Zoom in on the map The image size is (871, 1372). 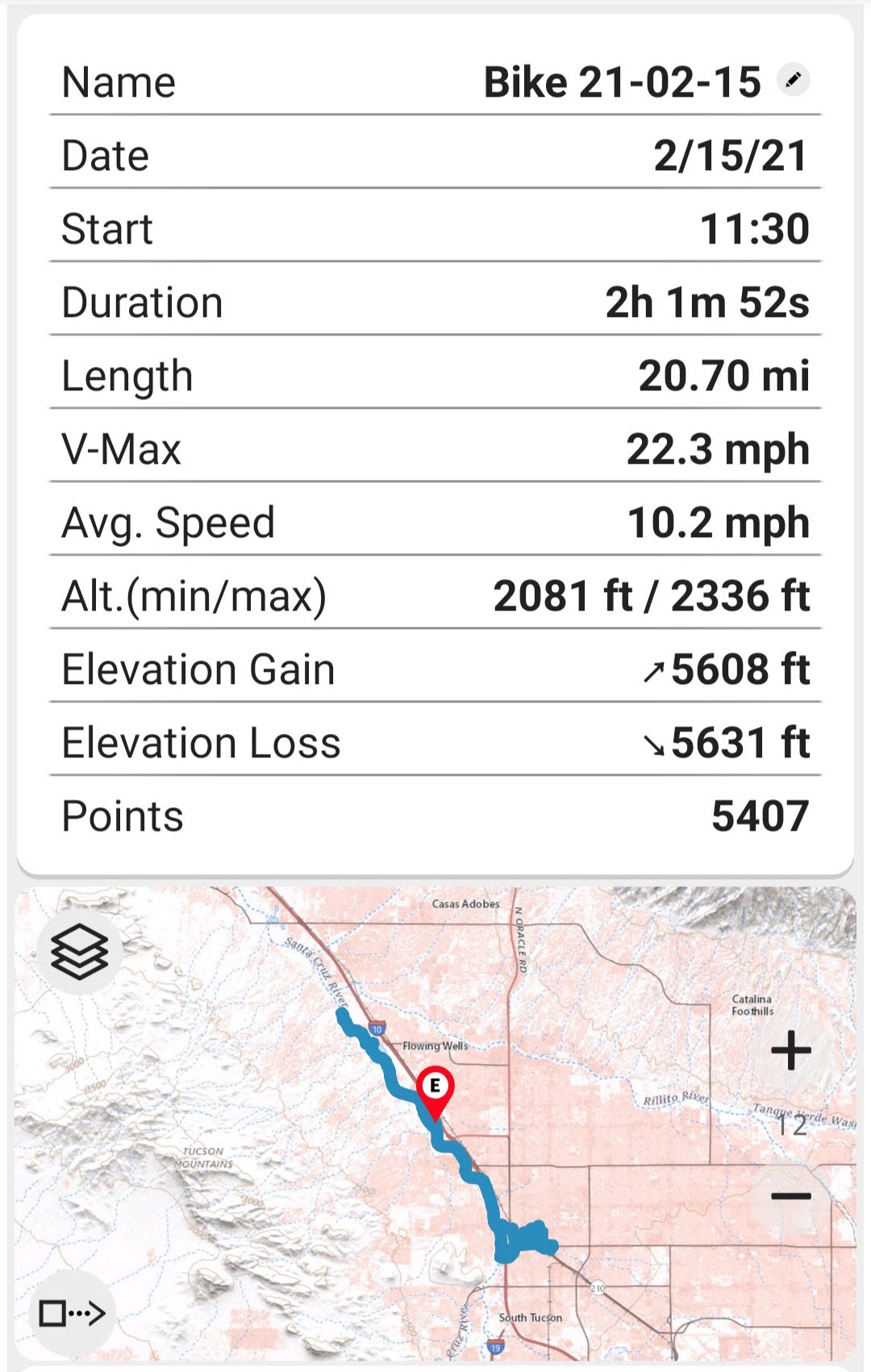click(790, 1050)
